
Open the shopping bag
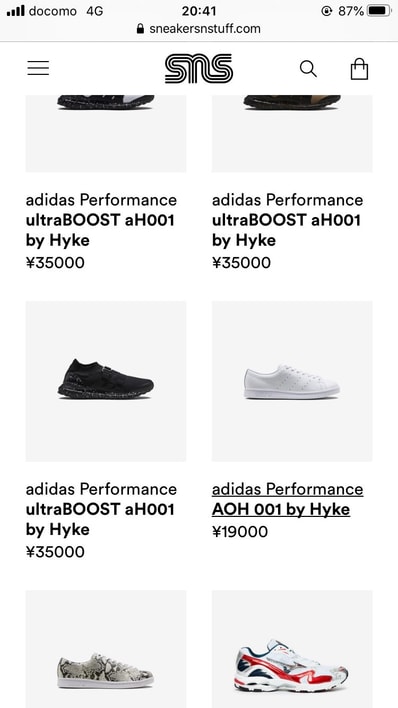[359, 69]
